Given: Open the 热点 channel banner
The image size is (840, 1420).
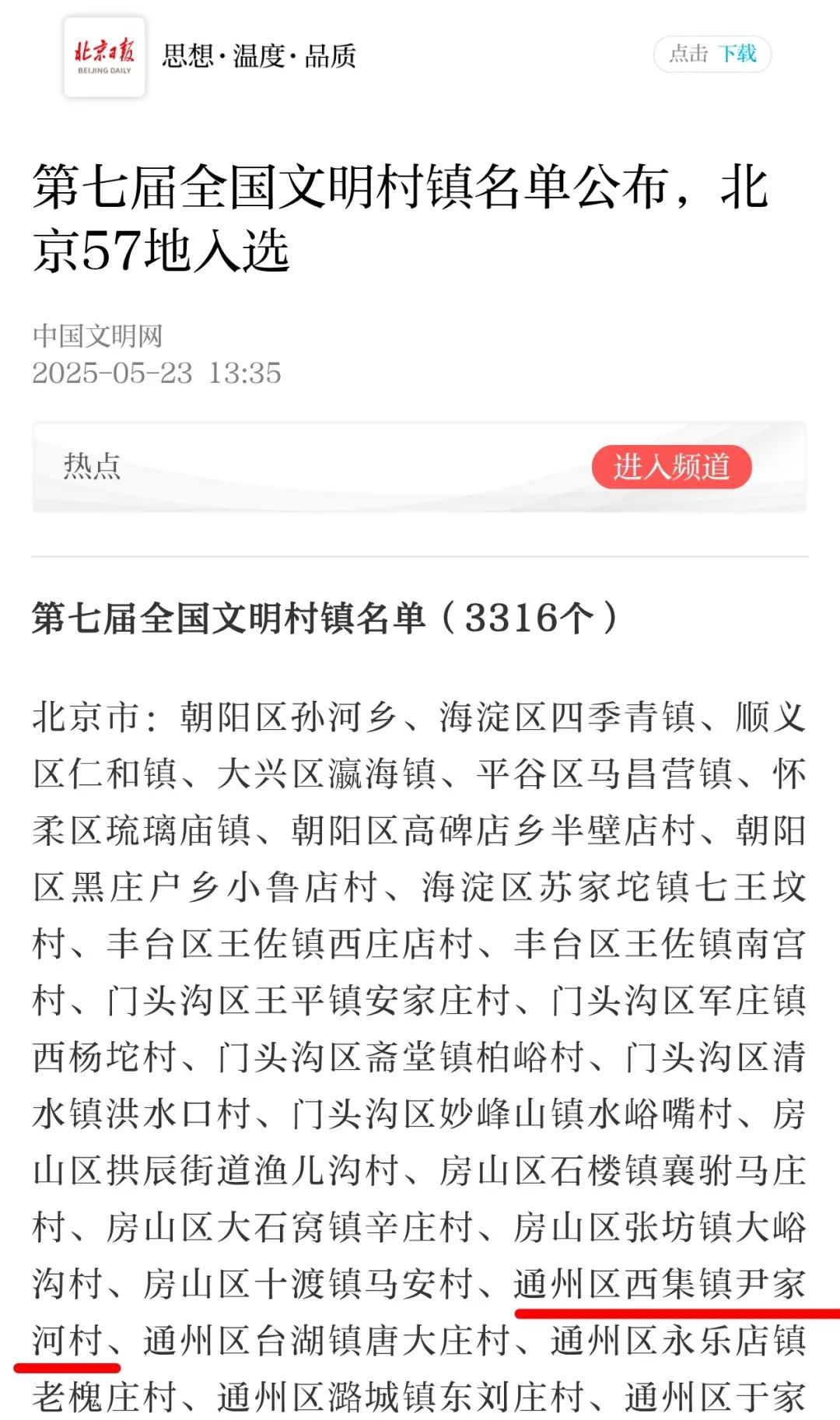Looking at the screenshot, I should click(419, 467).
